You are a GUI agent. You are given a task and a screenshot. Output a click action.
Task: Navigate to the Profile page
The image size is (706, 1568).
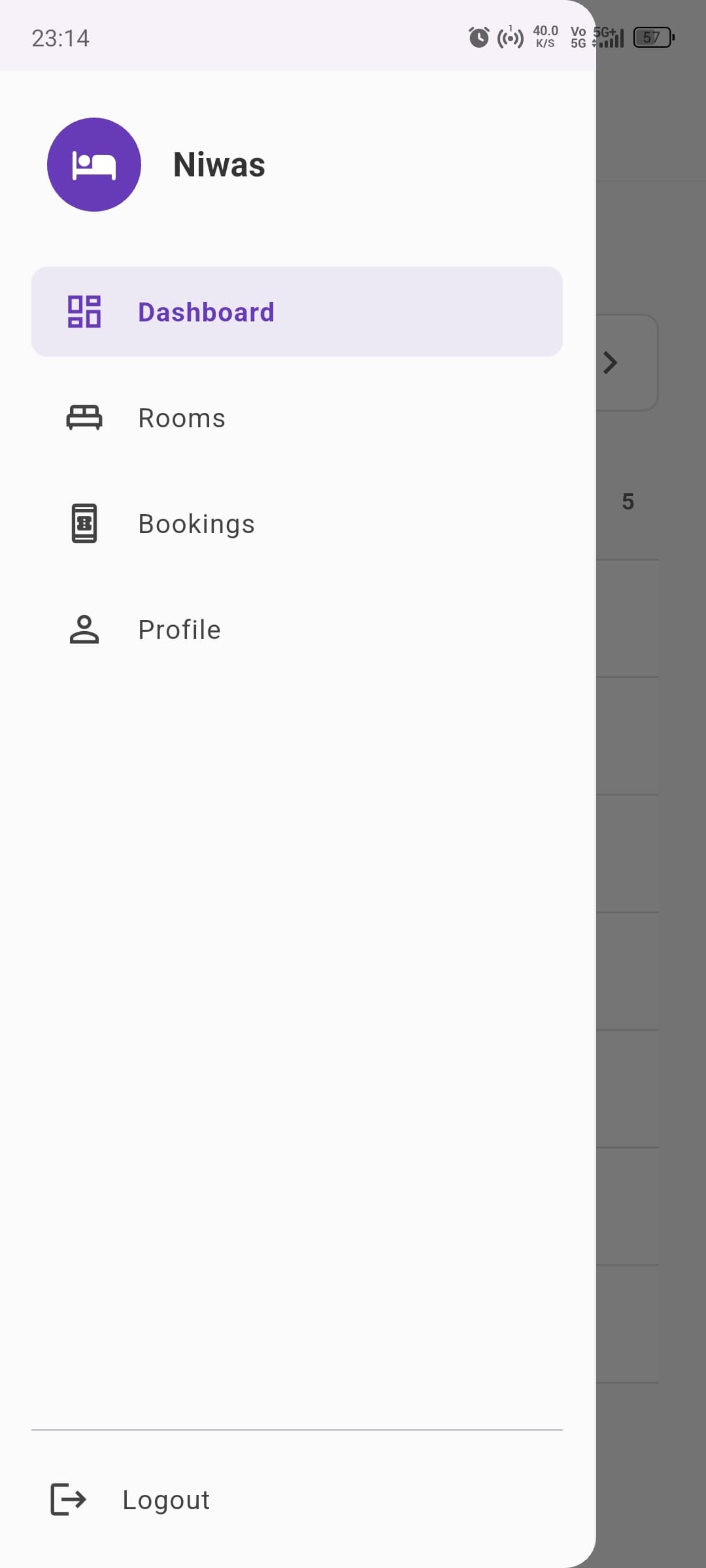pos(179,629)
